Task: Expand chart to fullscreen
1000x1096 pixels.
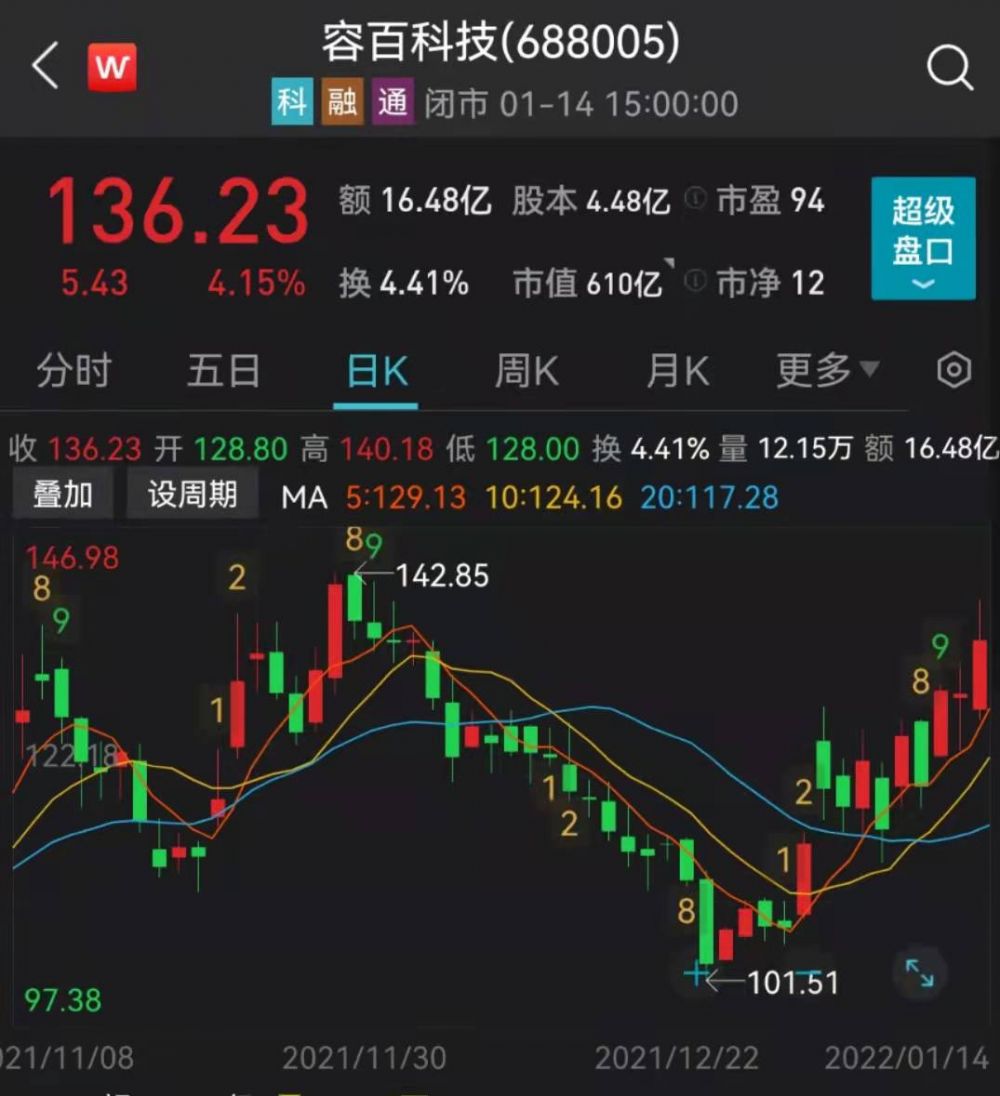Action: (x=918, y=972)
